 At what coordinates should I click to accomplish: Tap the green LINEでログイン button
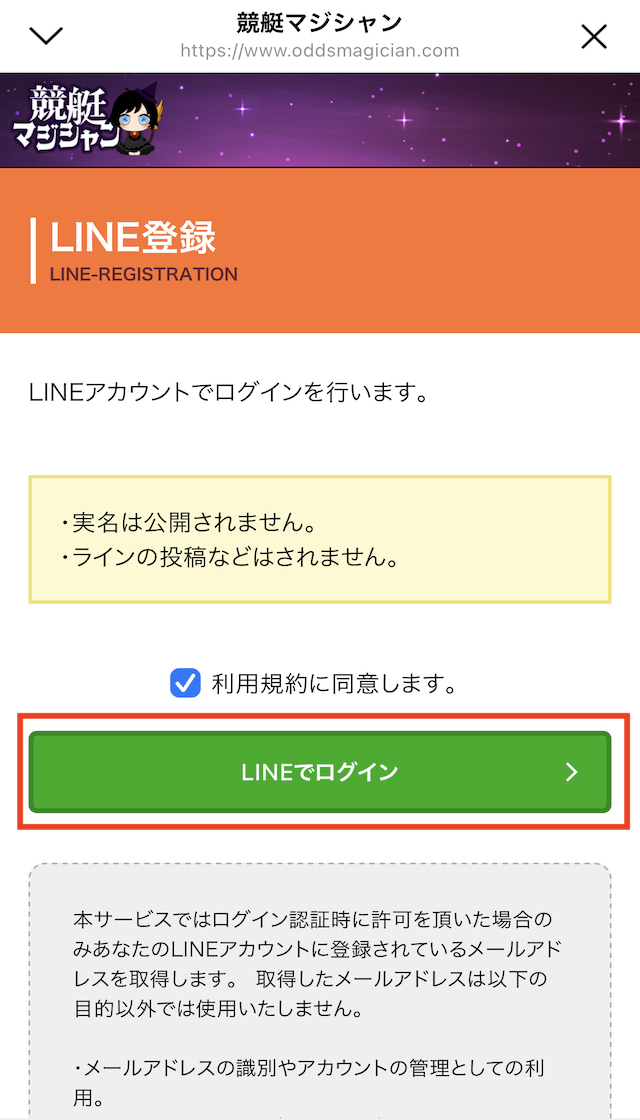tap(320, 771)
